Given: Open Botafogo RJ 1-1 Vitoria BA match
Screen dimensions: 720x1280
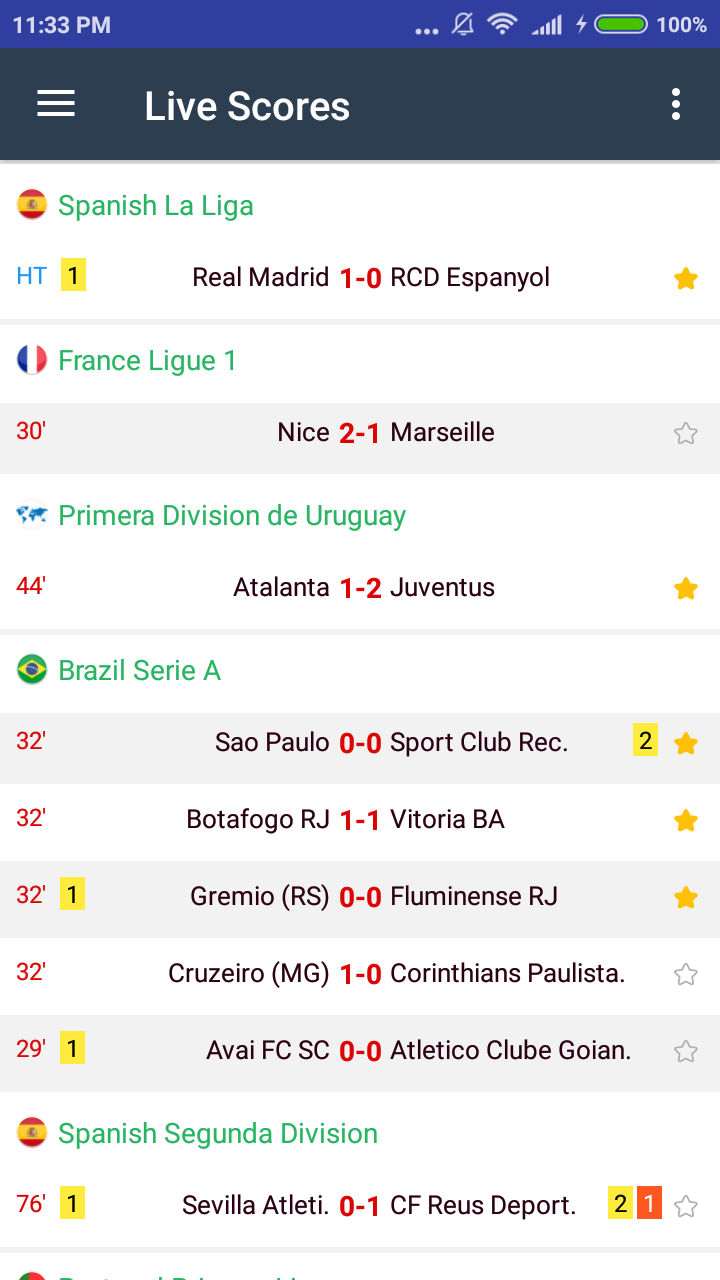Looking at the screenshot, I should (x=360, y=820).
